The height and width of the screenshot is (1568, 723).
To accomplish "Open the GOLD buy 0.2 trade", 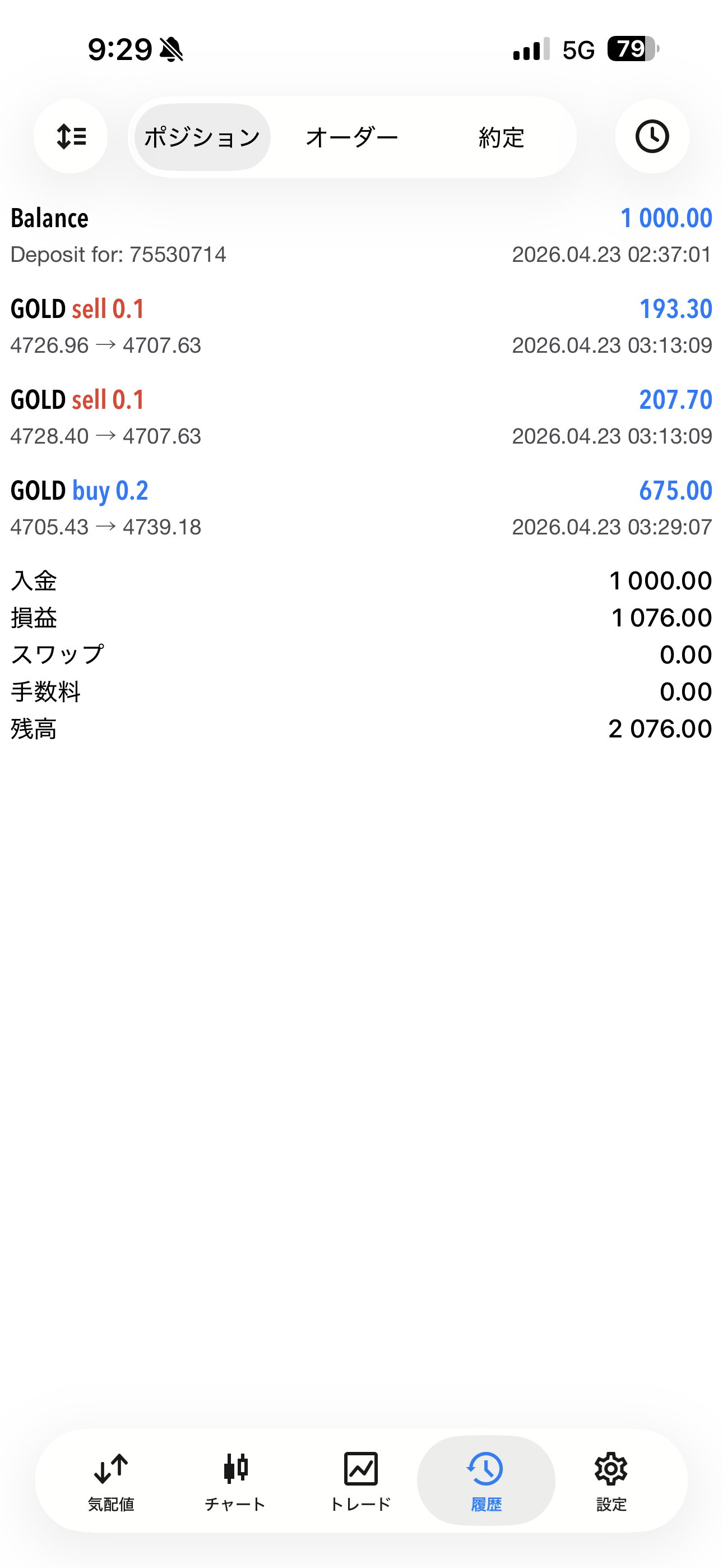I will coord(361,508).
